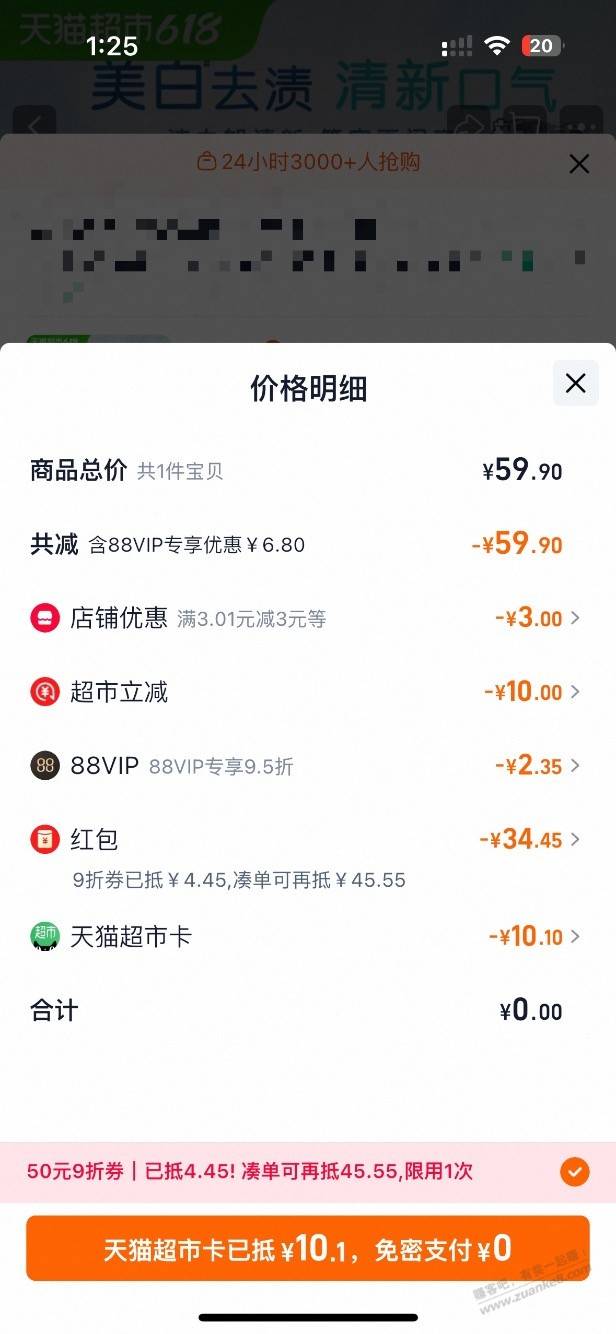Image resolution: width=616 pixels, height=1334 pixels.
Task: Close the 价格明细 price details sheet
Action: pyautogui.click(x=575, y=383)
